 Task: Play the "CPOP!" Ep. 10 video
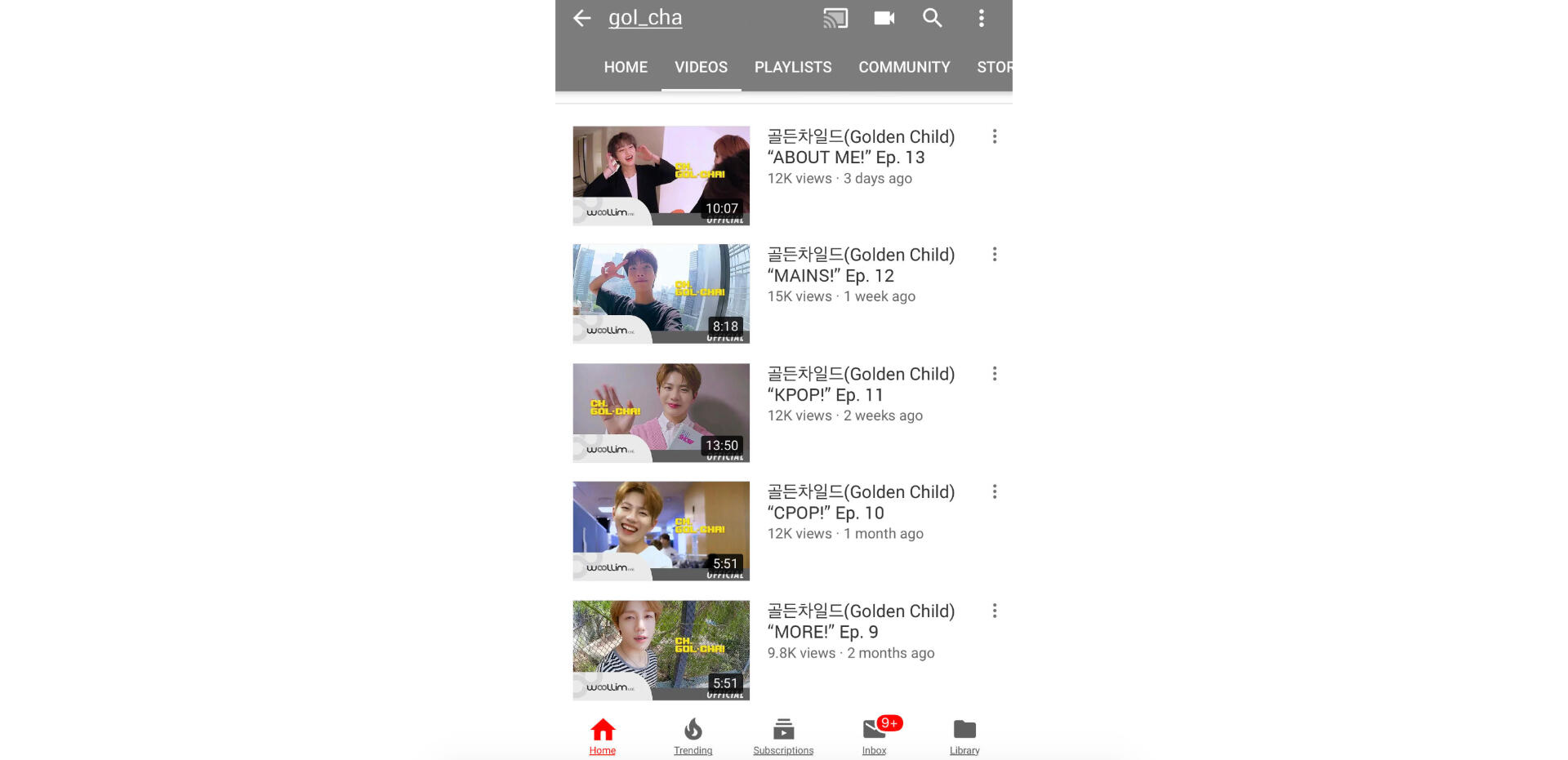661,531
